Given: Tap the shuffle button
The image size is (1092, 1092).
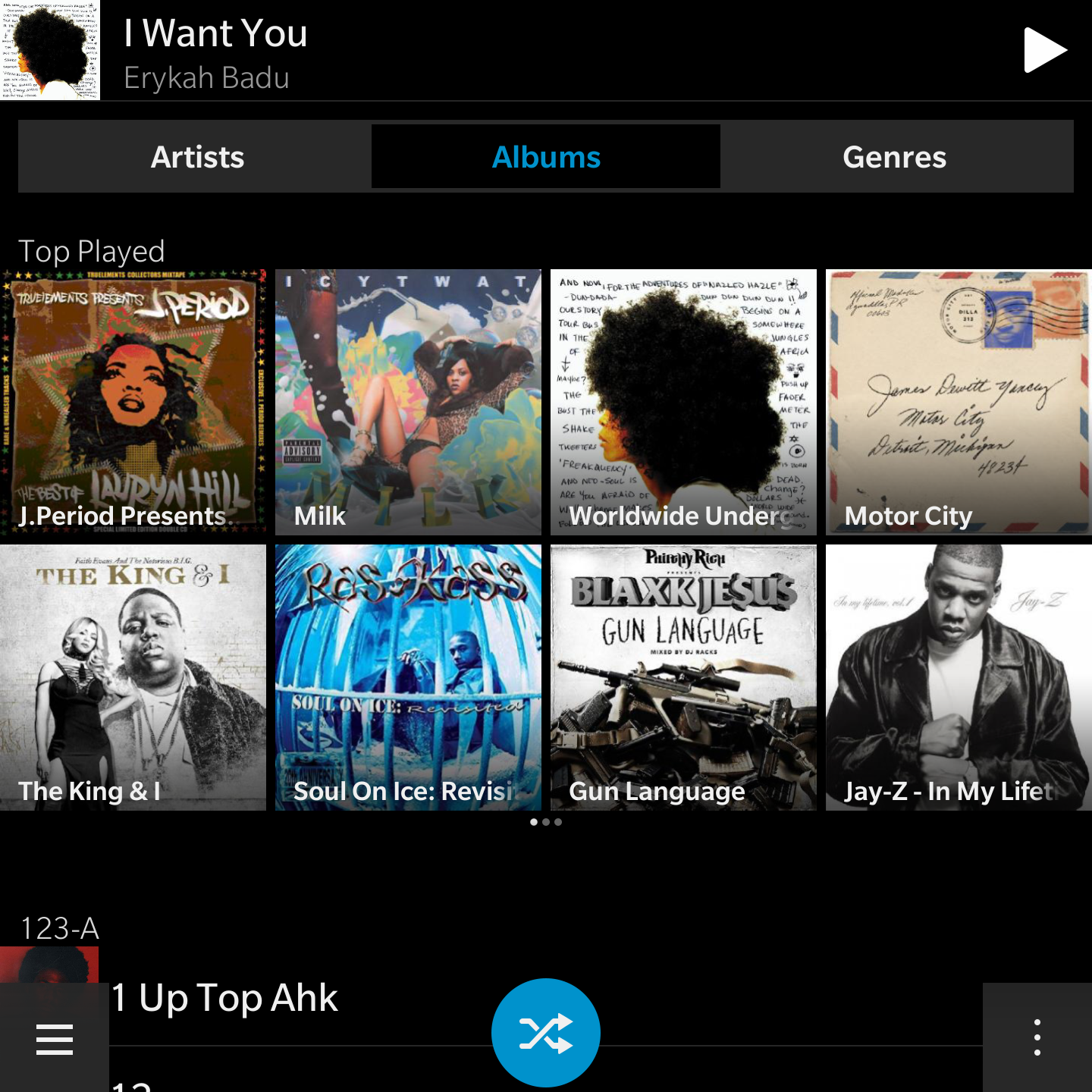Looking at the screenshot, I should (546, 1033).
